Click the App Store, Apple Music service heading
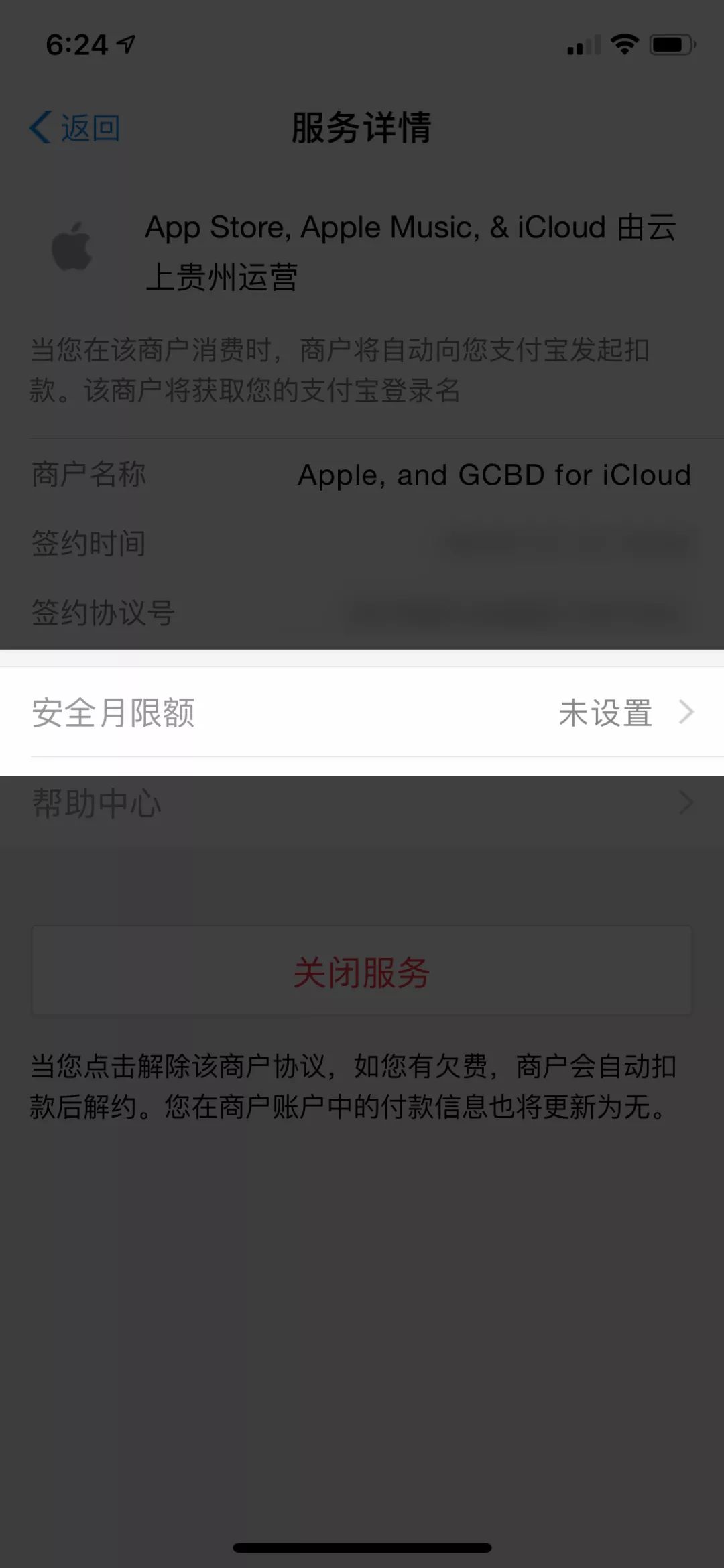This screenshot has width=724, height=1568. (410, 250)
